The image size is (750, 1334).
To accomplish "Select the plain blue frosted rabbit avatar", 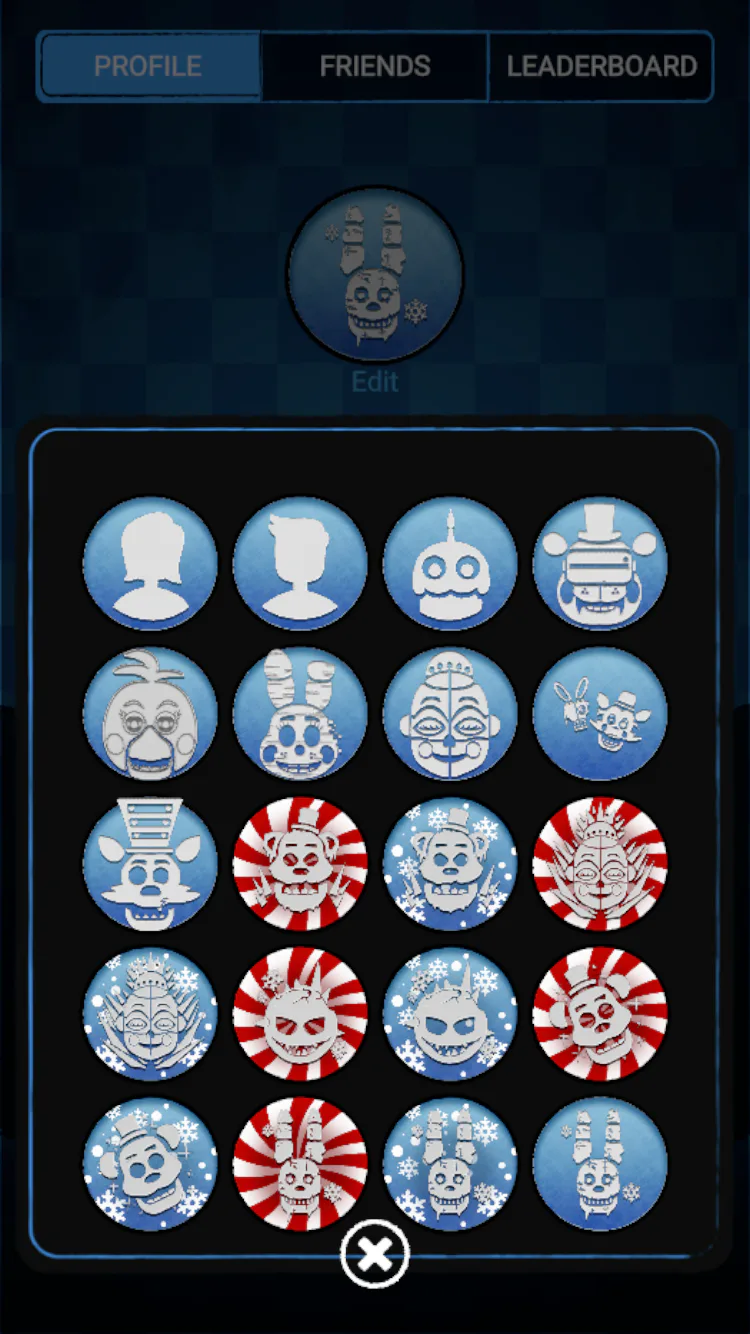I will click(600, 1164).
